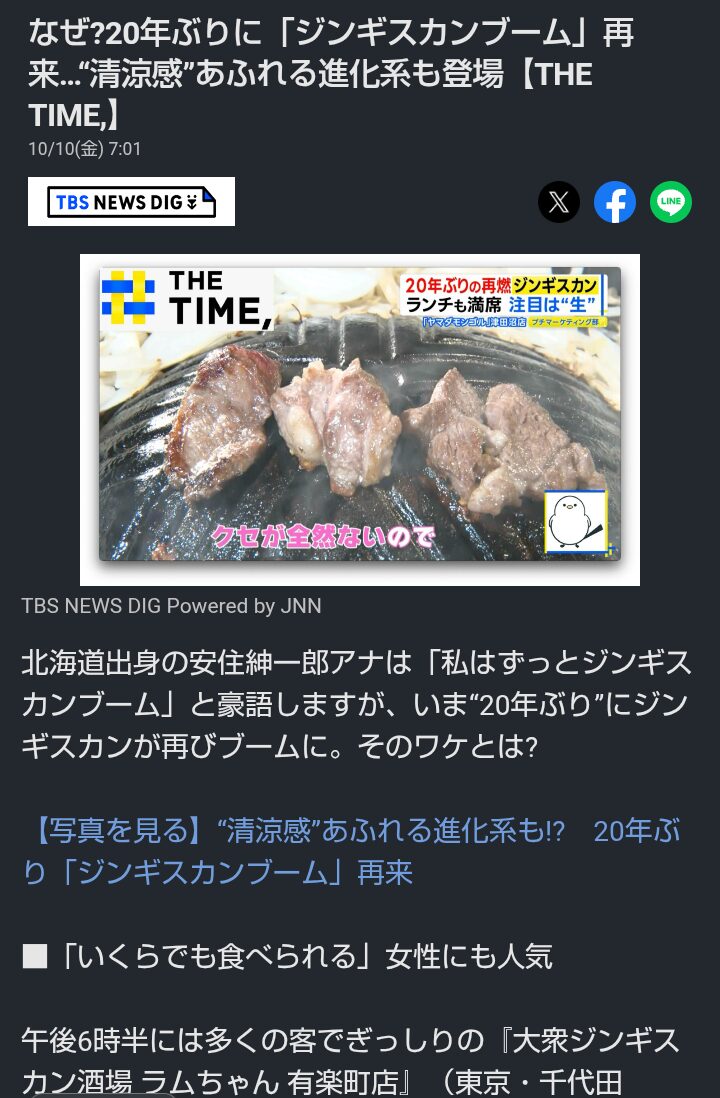Share the article on Facebook
The width and height of the screenshot is (720, 1098).
[x=615, y=202]
